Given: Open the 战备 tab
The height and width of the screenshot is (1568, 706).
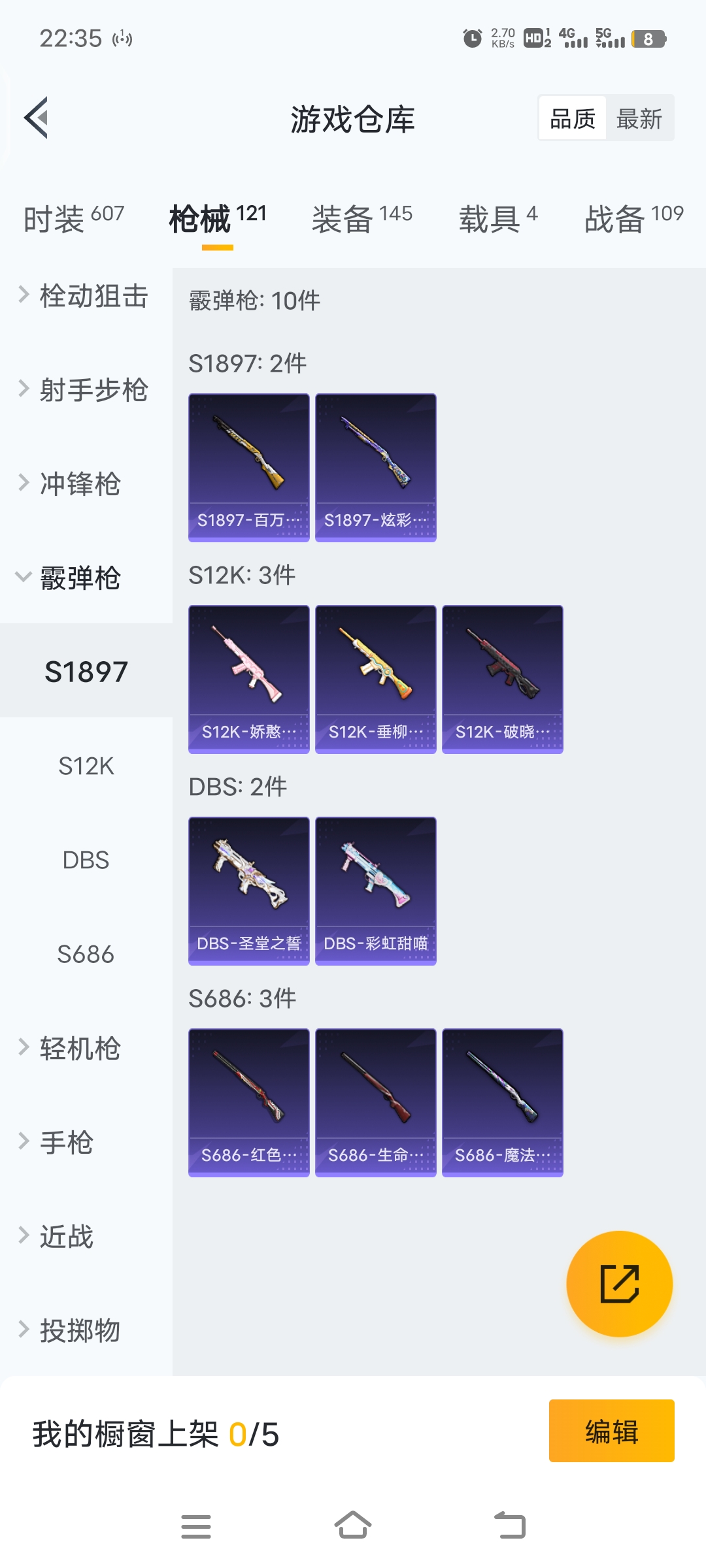Looking at the screenshot, I should (633, 218).
